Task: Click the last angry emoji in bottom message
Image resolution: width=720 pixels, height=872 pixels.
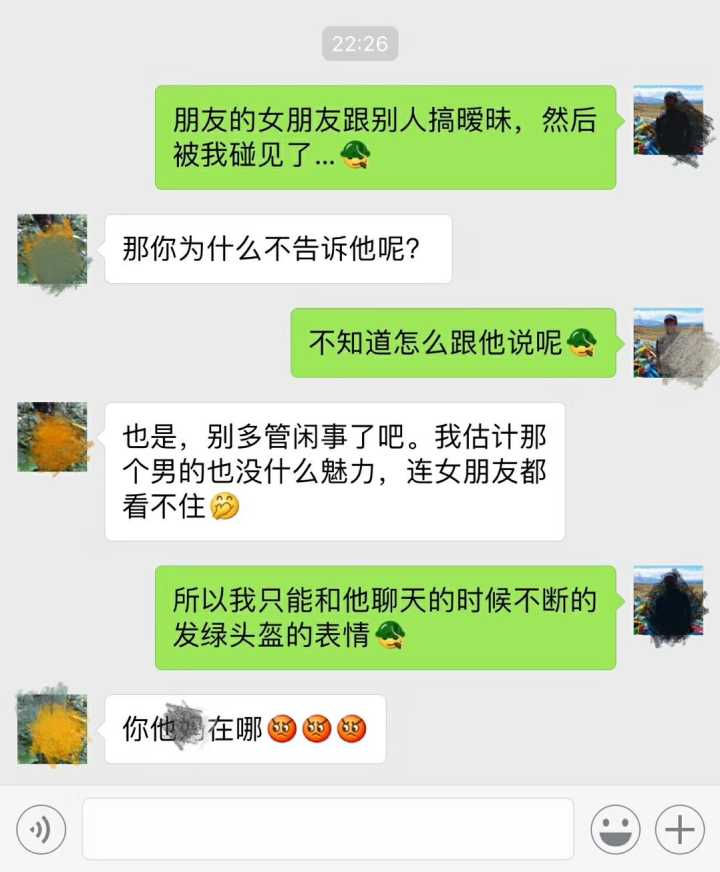Action: point(349,730)
